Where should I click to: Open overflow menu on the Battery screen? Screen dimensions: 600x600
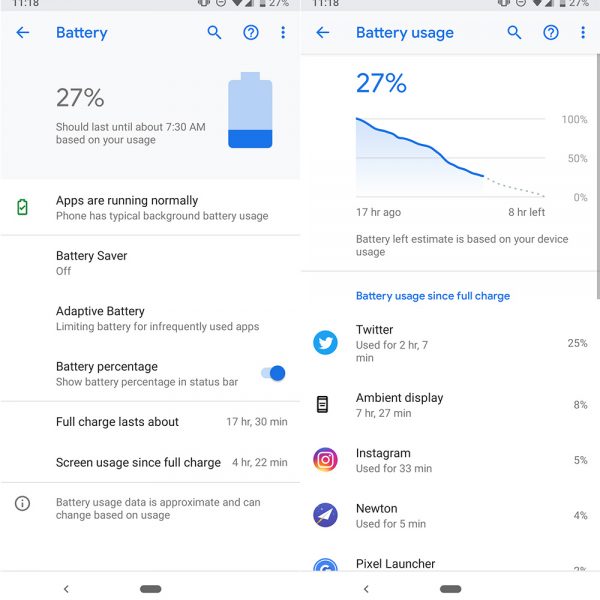pos(283,33)
